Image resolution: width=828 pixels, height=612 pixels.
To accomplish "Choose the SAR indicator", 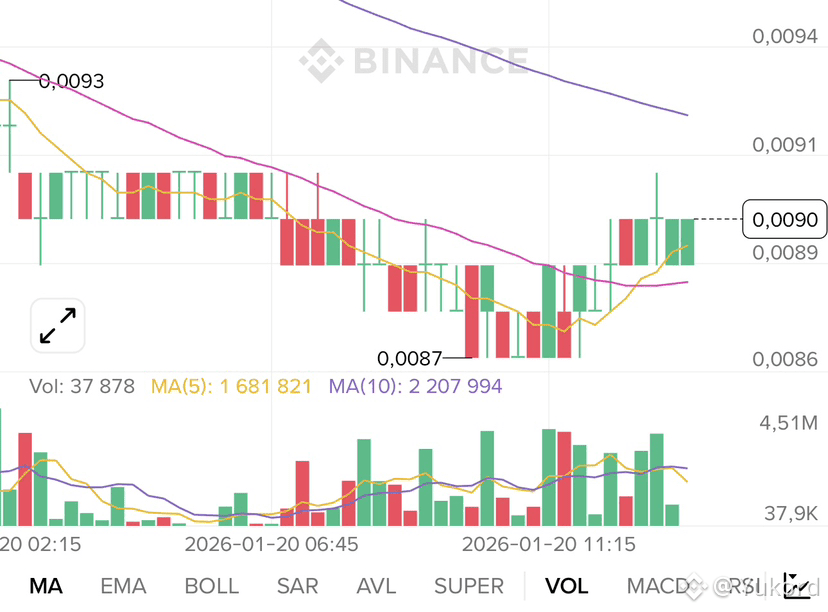I will point(297,586).
